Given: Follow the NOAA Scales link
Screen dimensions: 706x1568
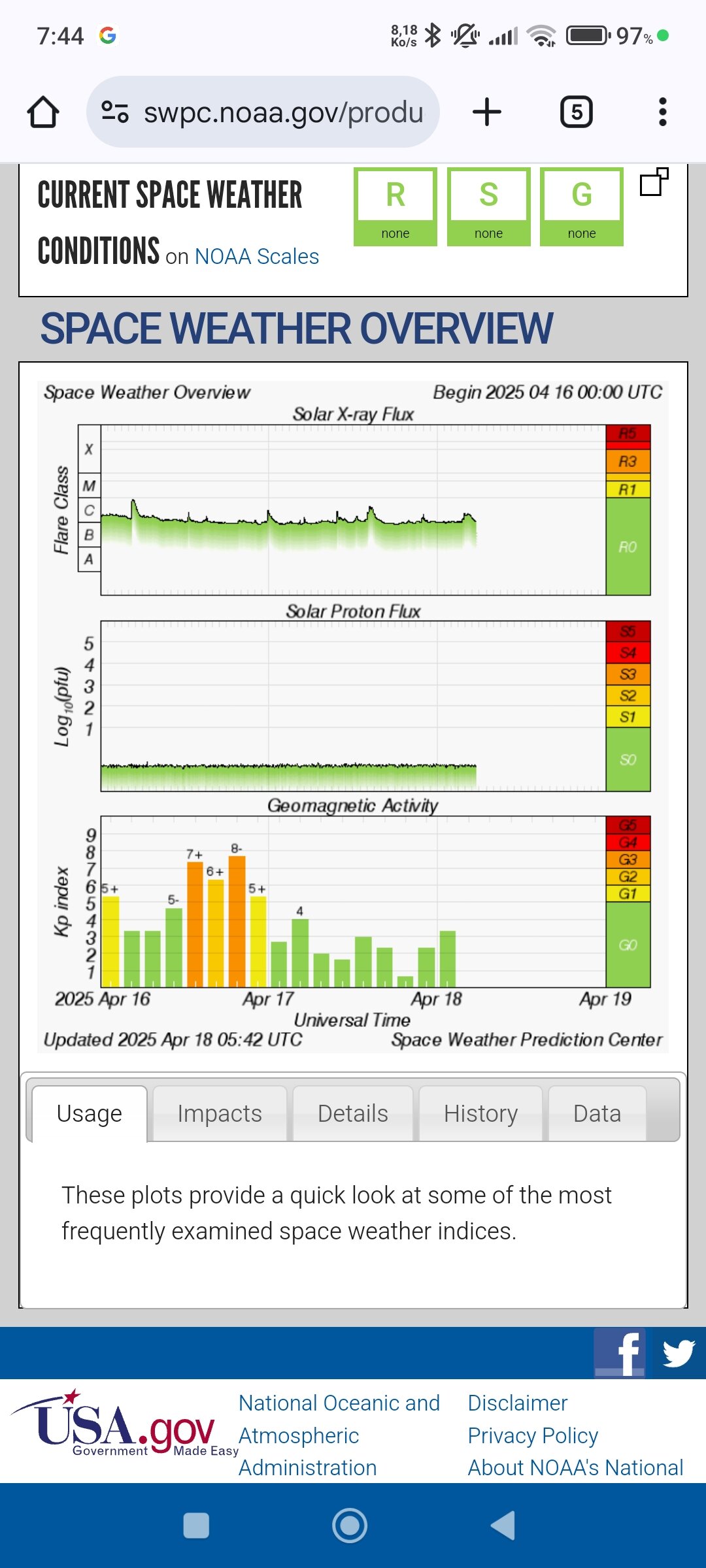Looking at the screenshot, I should 256,257.
